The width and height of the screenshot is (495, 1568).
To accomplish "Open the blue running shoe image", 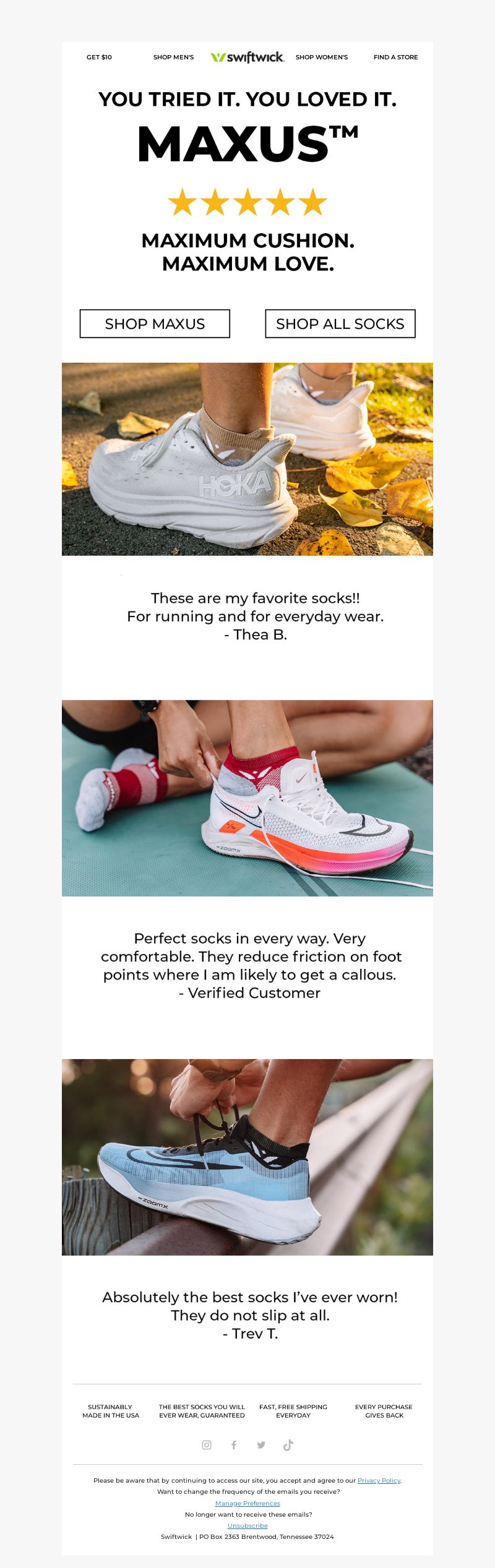I will click(x=247, y=1157).
